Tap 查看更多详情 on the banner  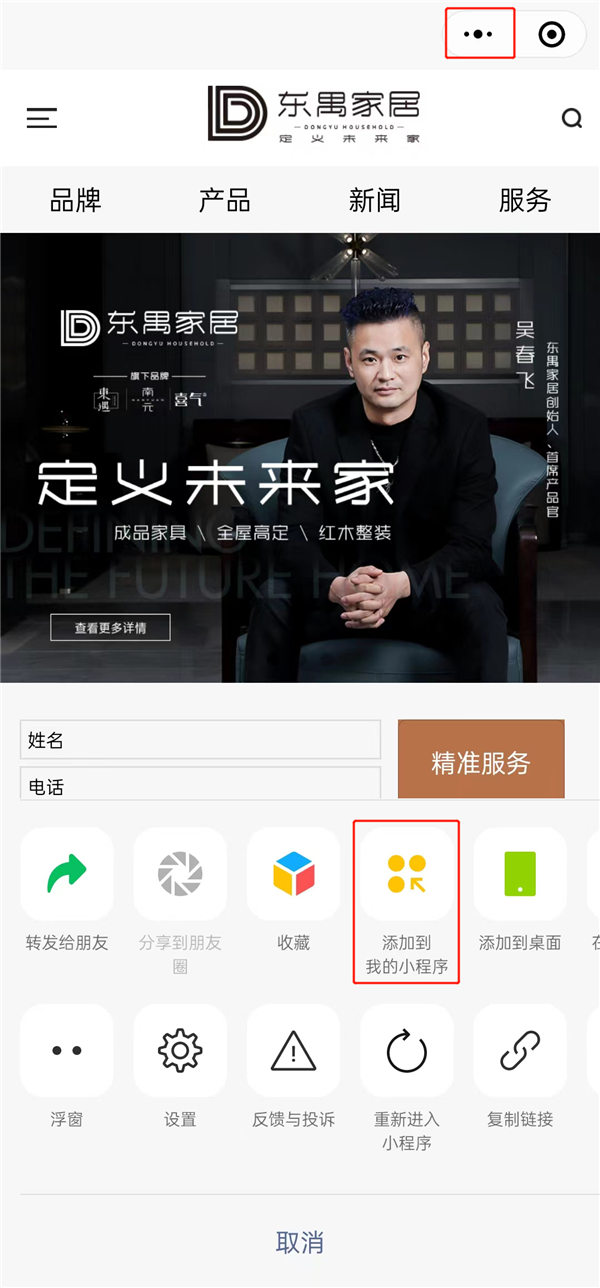(x=110, y=628)
